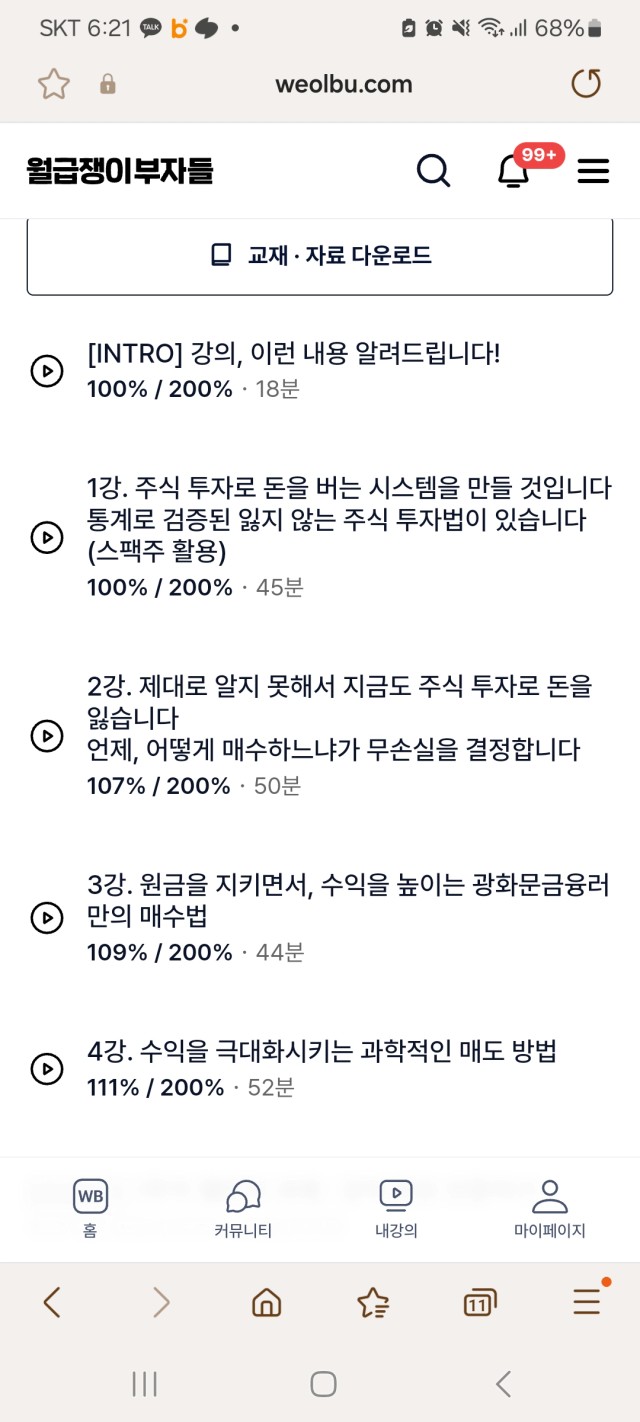Bookmark this page with the star icon
640x1422 pixels.
54,84
